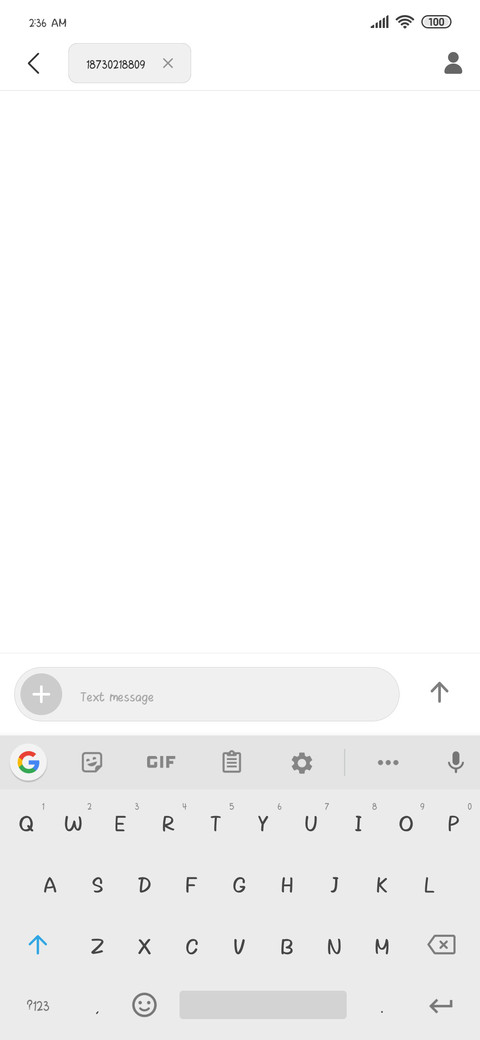Send the message with the arrow

[439, 692]
